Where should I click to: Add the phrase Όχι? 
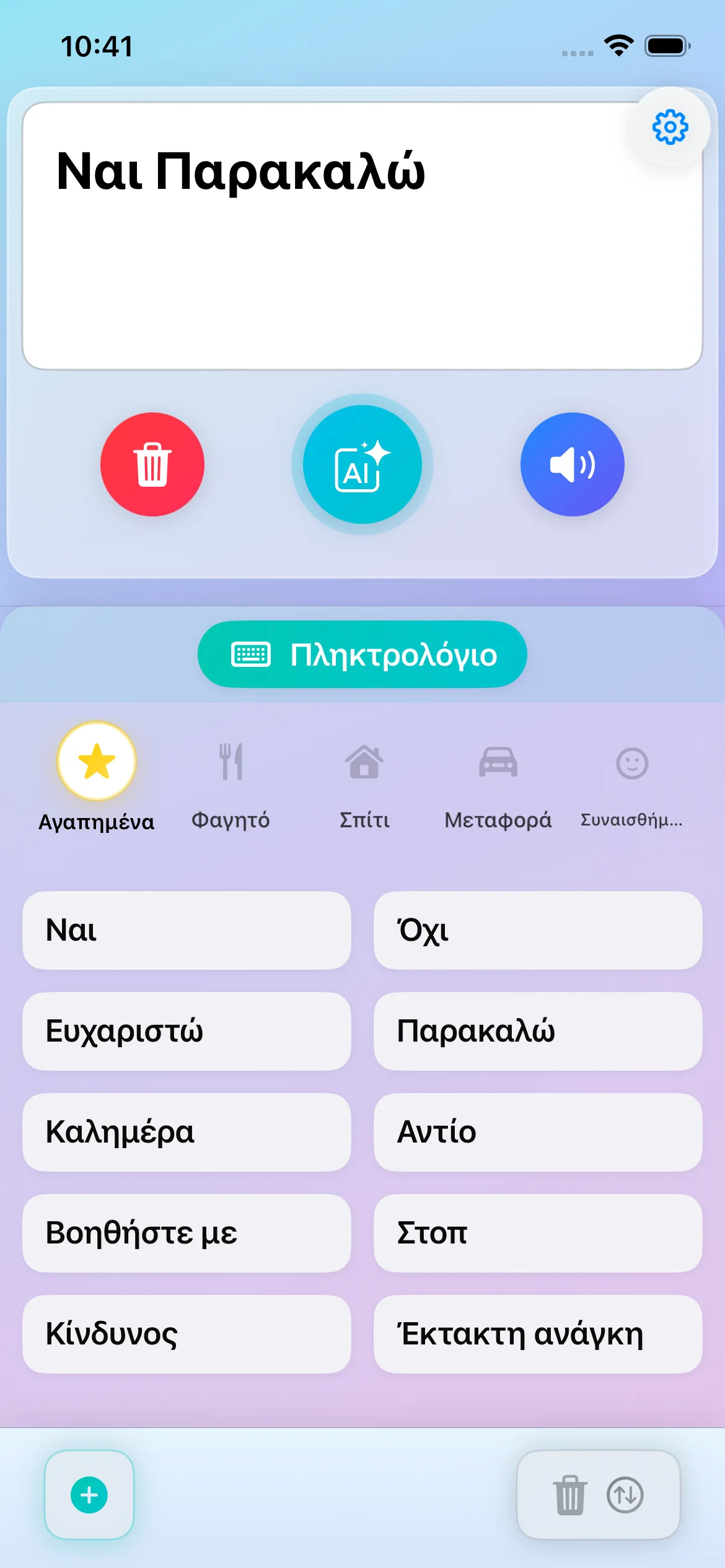(x=538, y=930)
